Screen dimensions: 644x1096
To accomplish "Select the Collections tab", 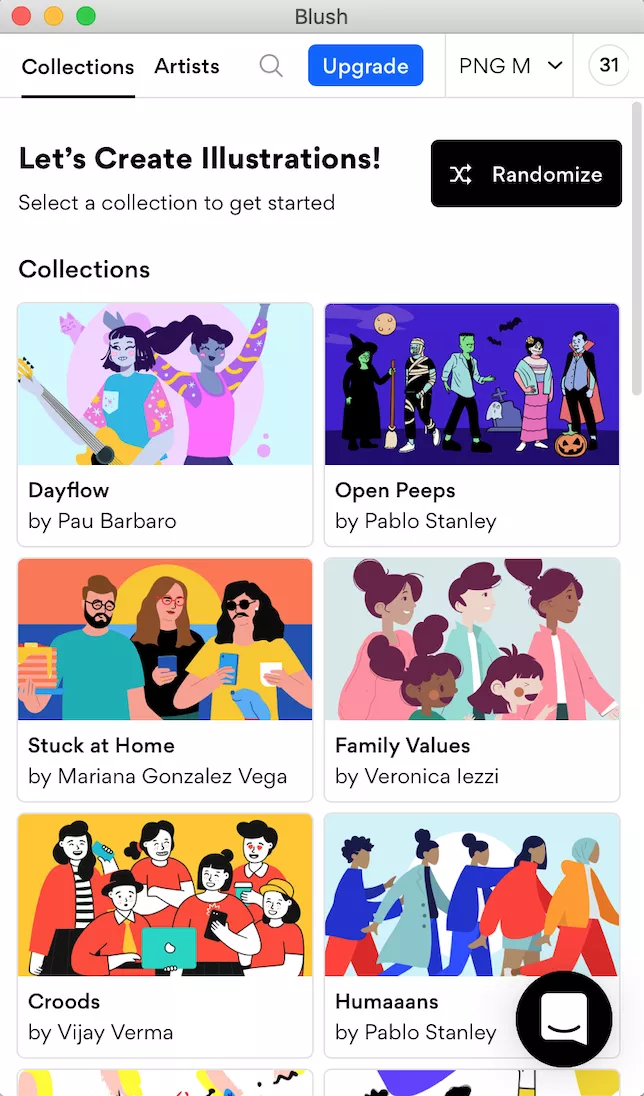I will (x=78, y=67).
